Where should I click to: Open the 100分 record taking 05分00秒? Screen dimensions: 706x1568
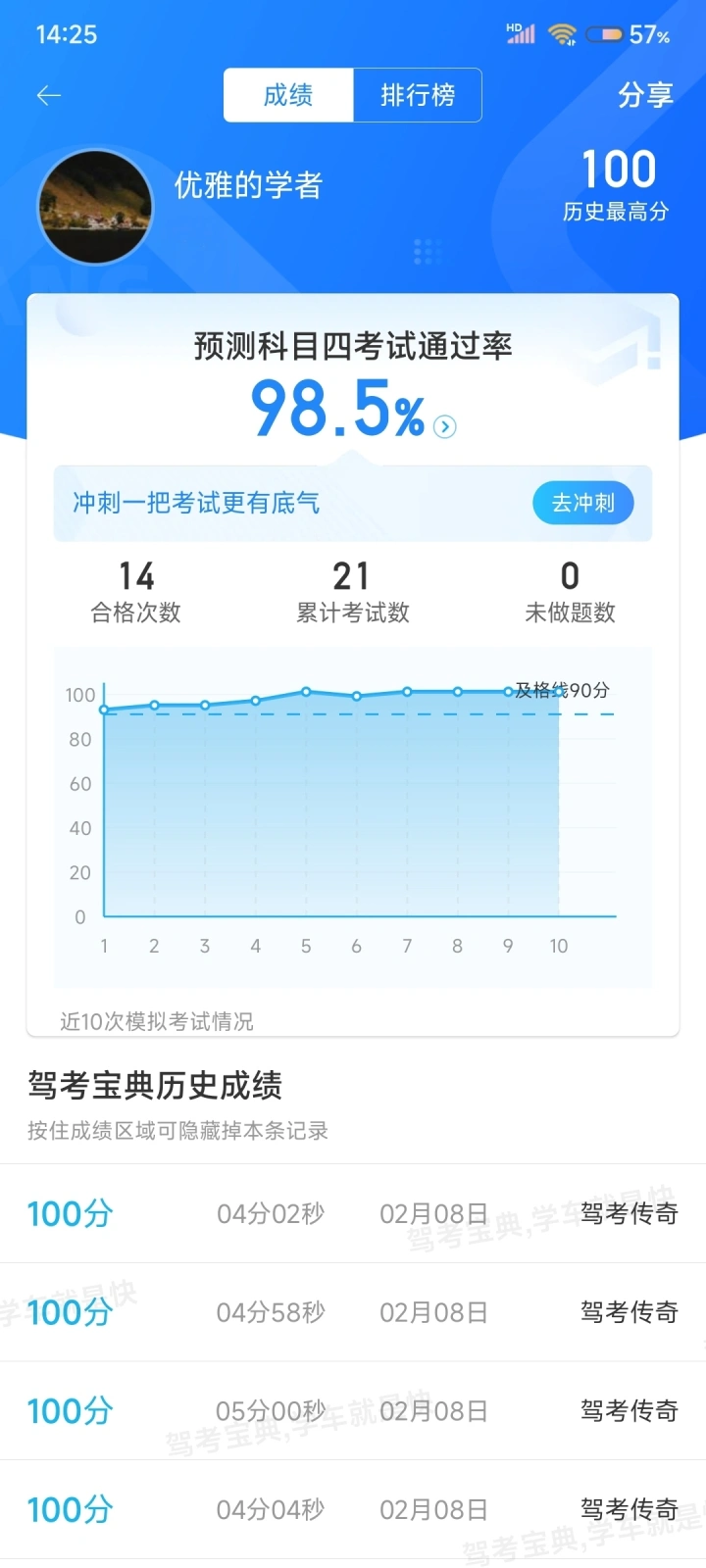click(353, 1411)
